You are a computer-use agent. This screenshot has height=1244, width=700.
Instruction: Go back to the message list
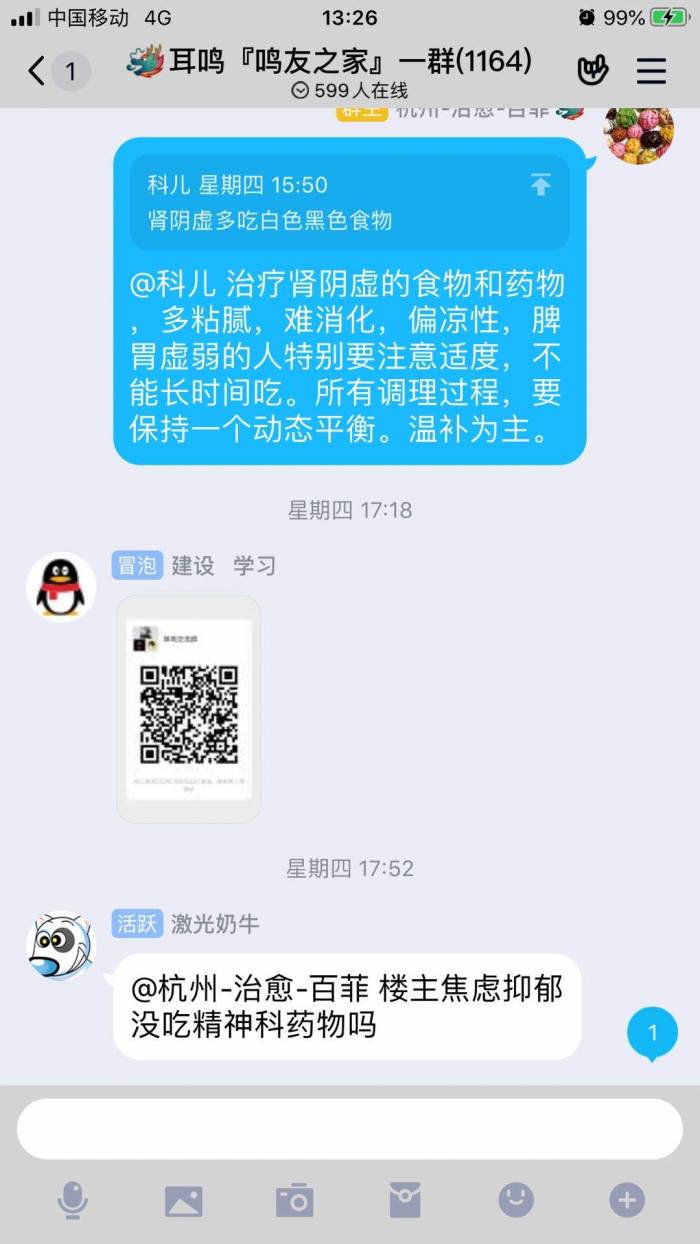click(38, 71)
